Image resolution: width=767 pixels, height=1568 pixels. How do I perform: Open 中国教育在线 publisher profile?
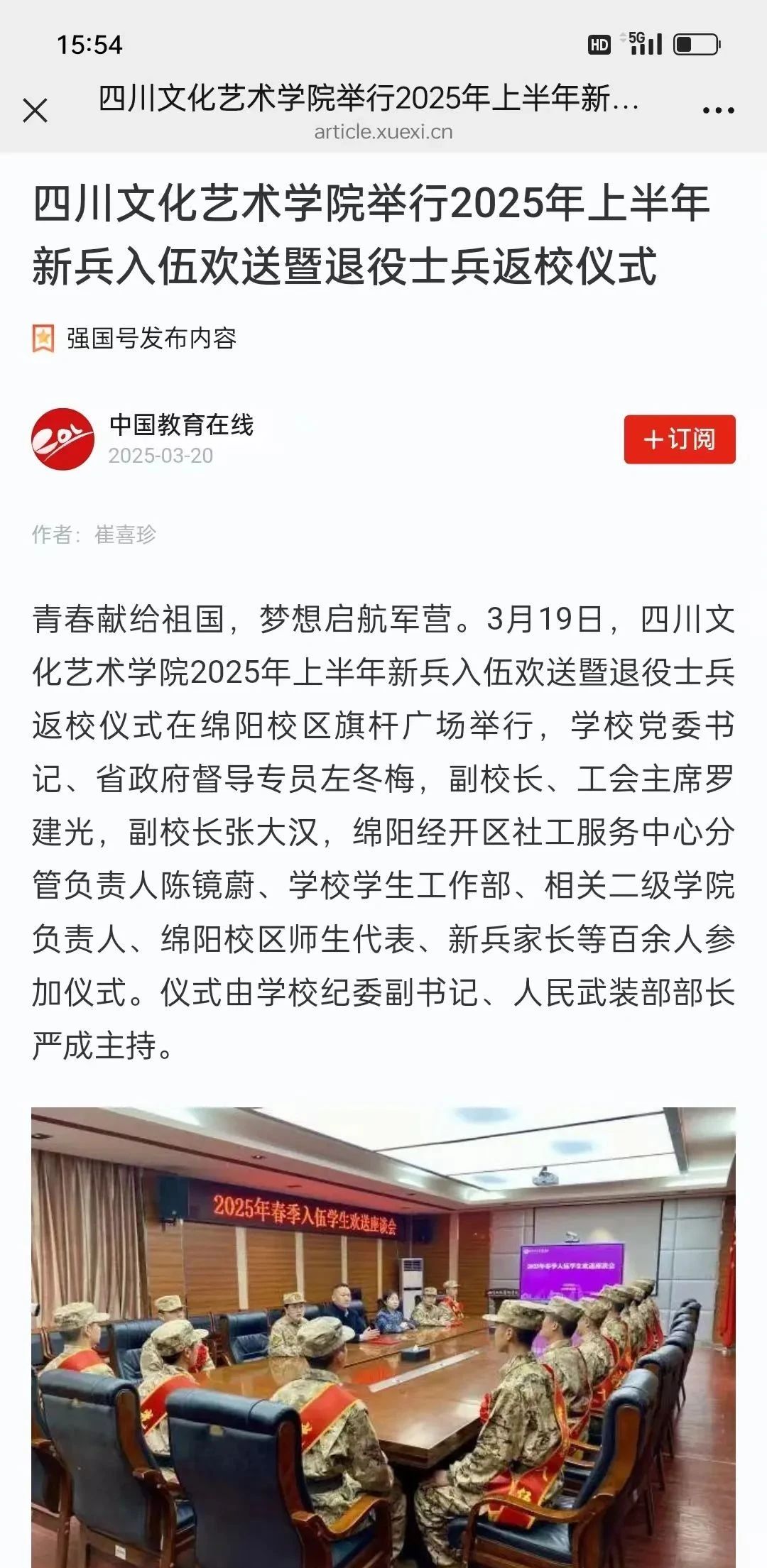tap(181, 425)
